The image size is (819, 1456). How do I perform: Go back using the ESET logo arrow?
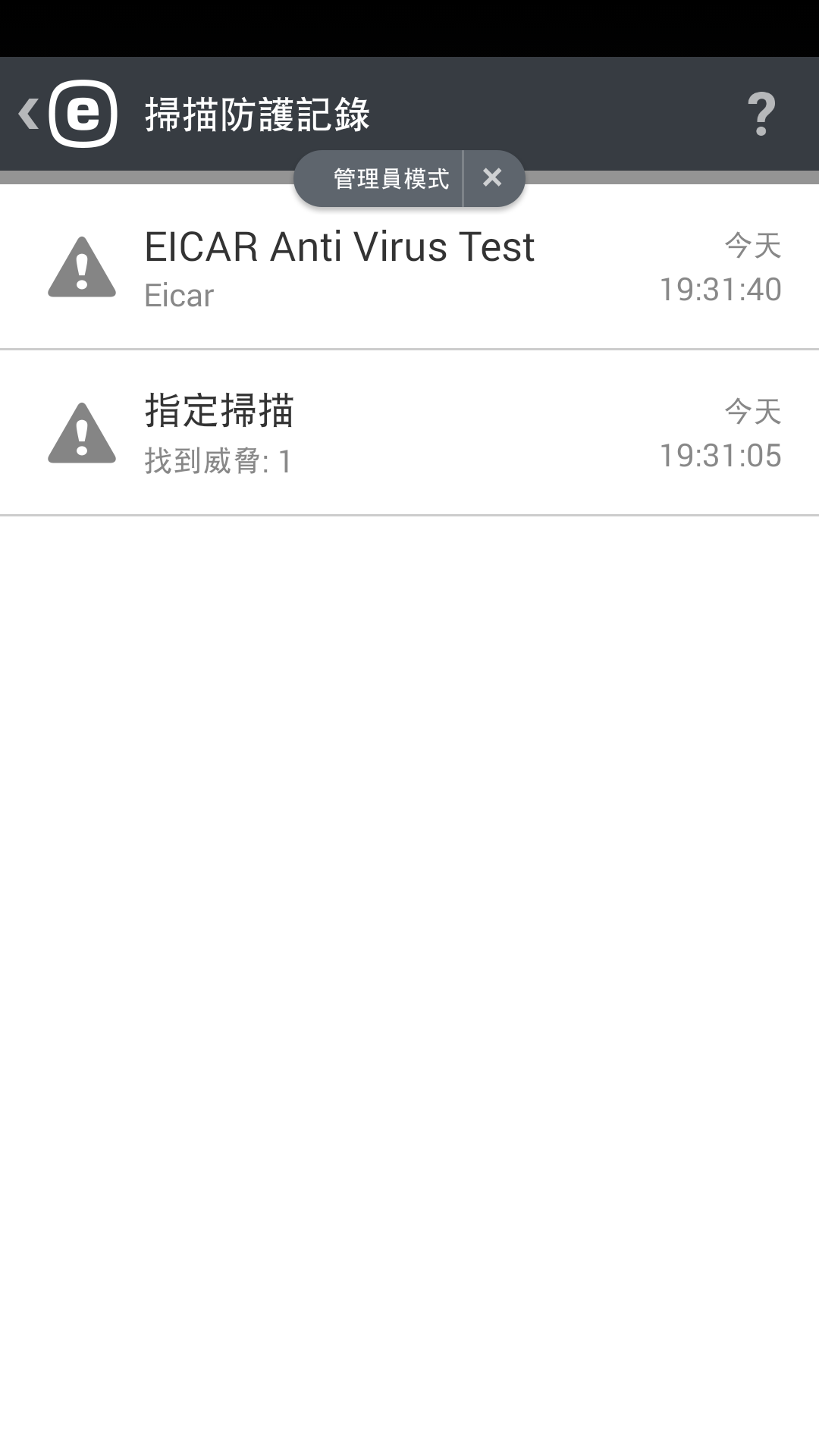tap(67, 114)
